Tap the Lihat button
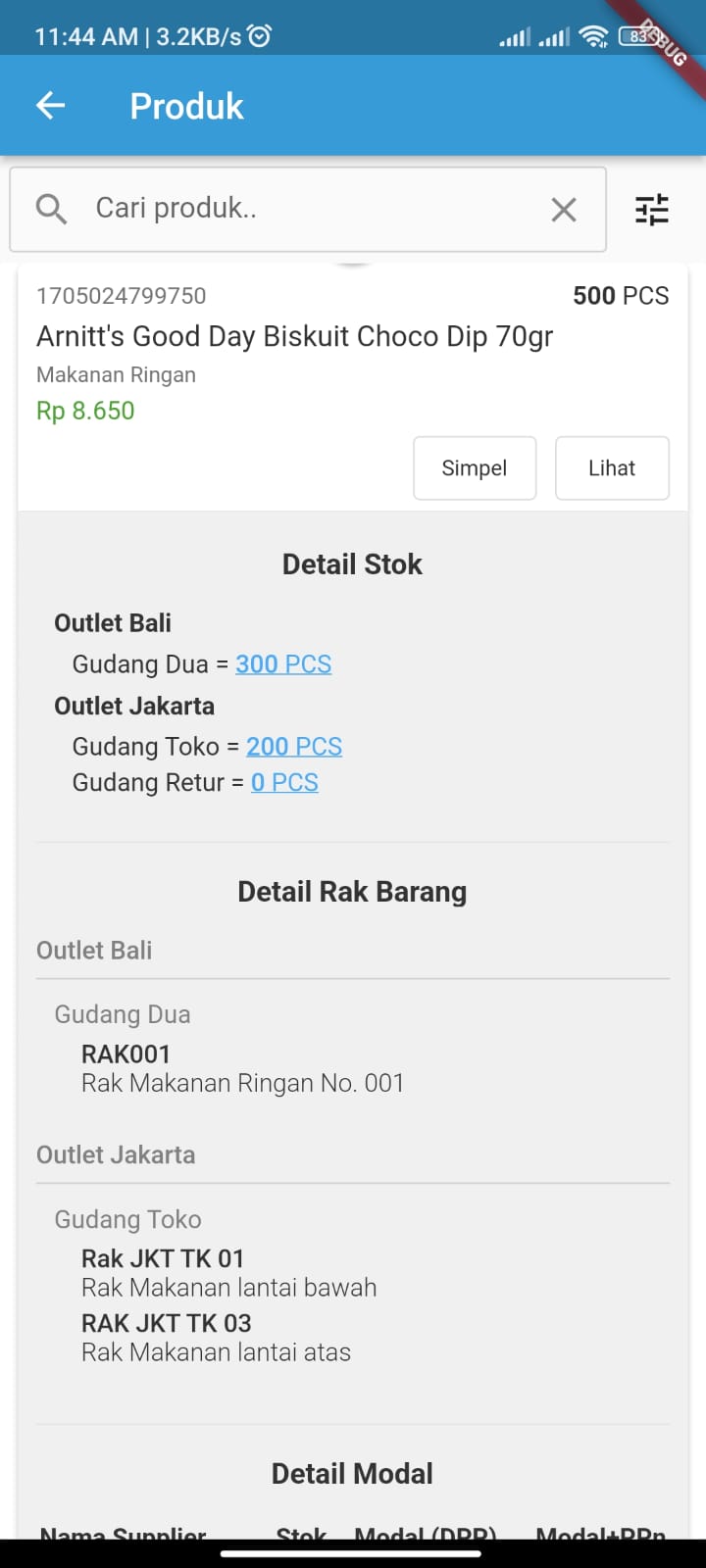This screenshot has height=1568, width=706. coord(613,468)
